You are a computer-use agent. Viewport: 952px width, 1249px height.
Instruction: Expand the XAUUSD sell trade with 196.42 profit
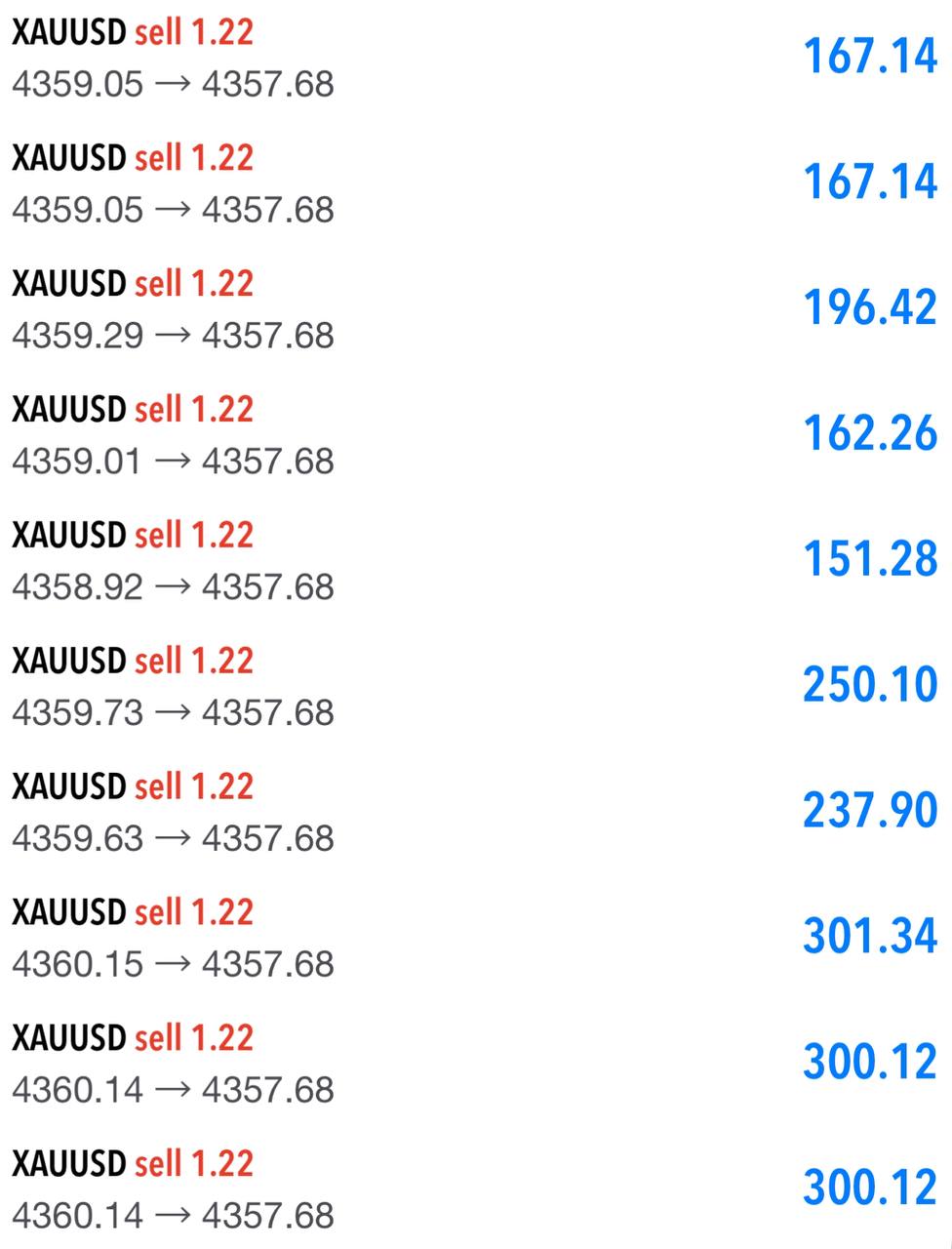476,308
